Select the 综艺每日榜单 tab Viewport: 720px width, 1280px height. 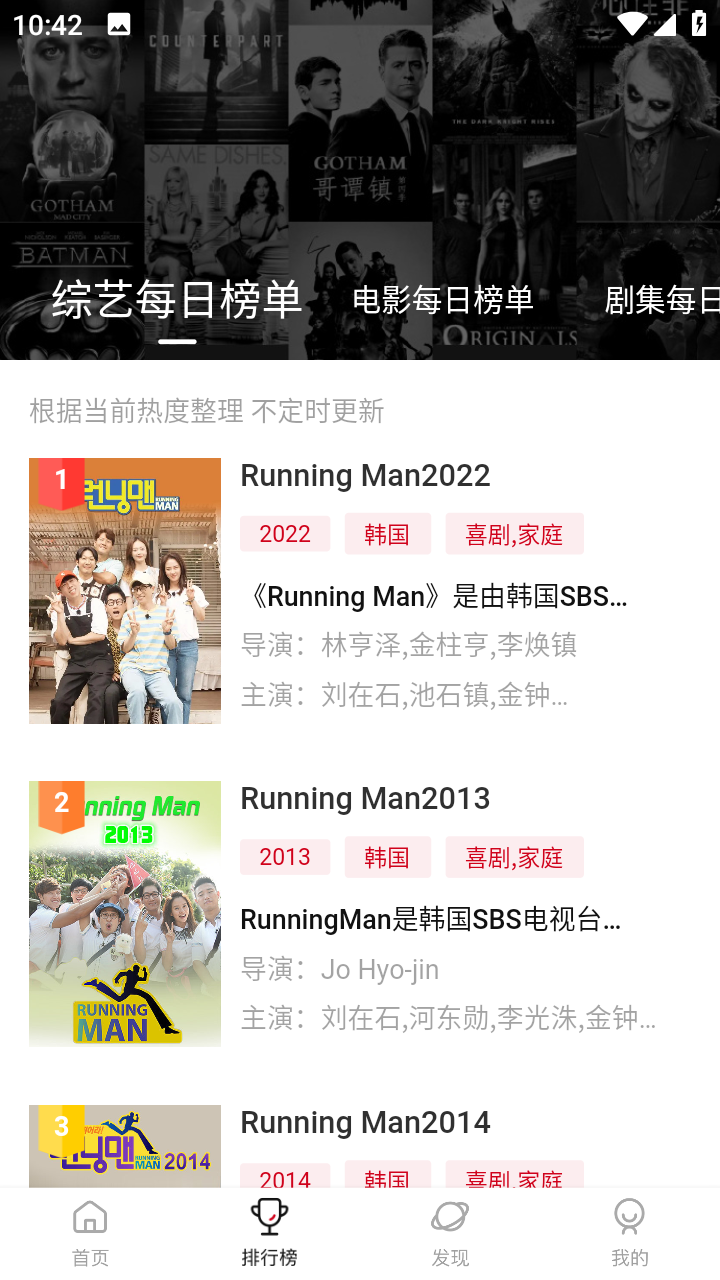point(177,300)
